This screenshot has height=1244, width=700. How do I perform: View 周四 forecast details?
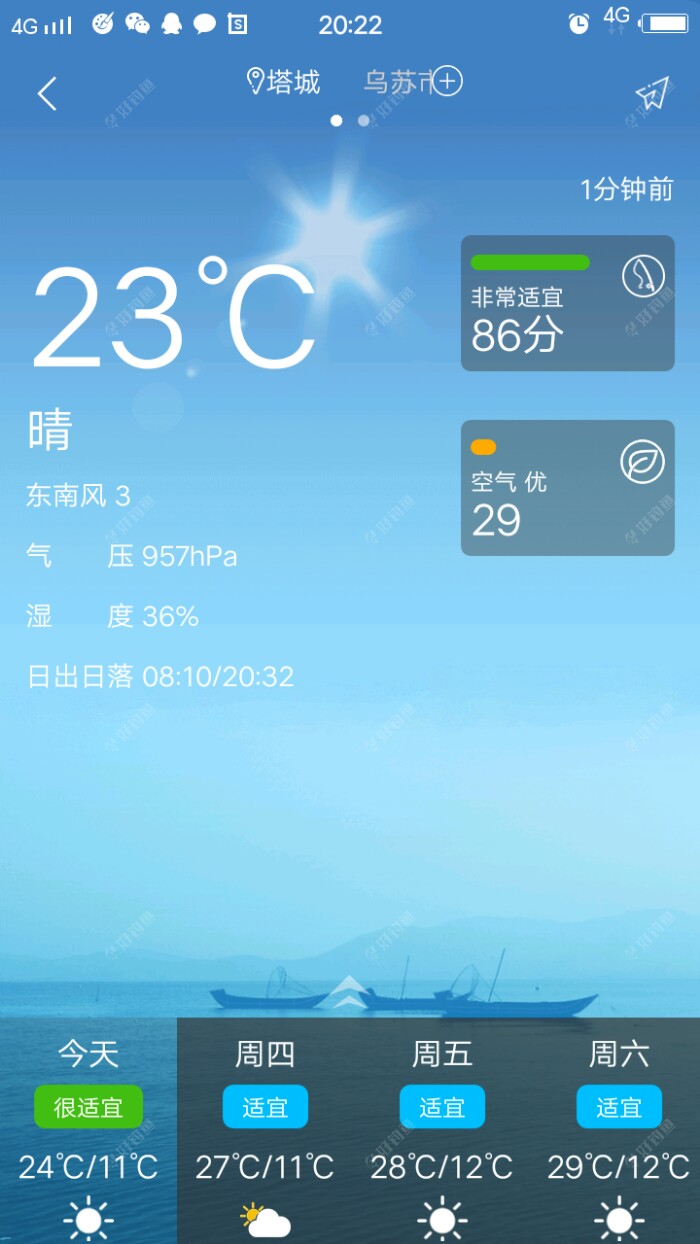(x=265, y=1130)
